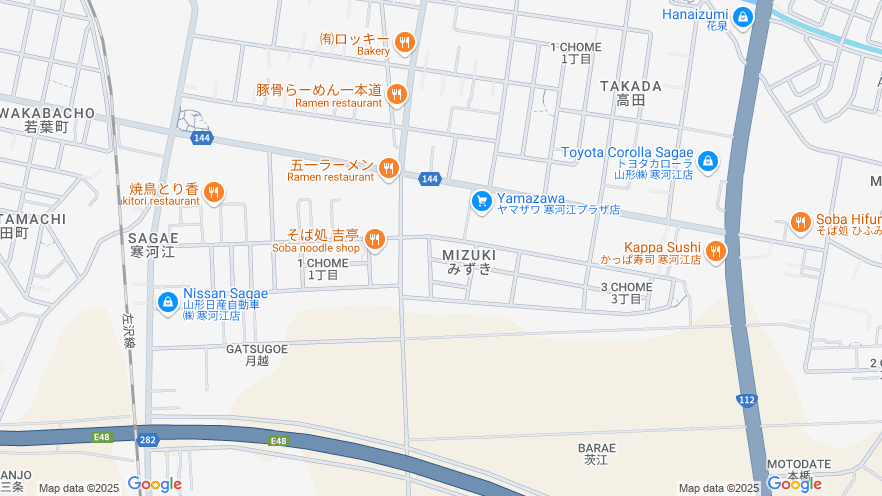Open the Kappa Sushi restaurant marker

(715, 251)
